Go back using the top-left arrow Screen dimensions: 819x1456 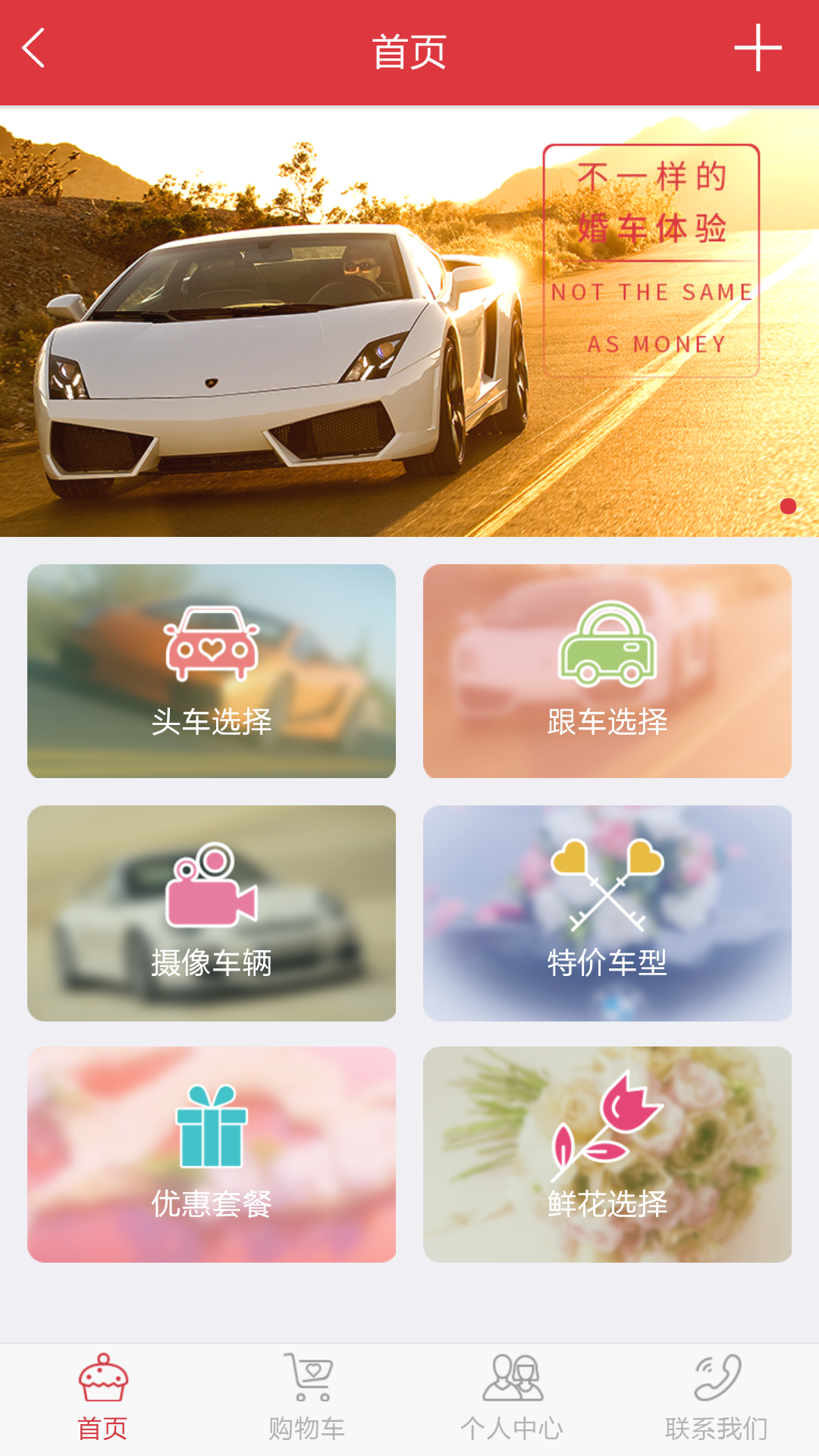34,49
